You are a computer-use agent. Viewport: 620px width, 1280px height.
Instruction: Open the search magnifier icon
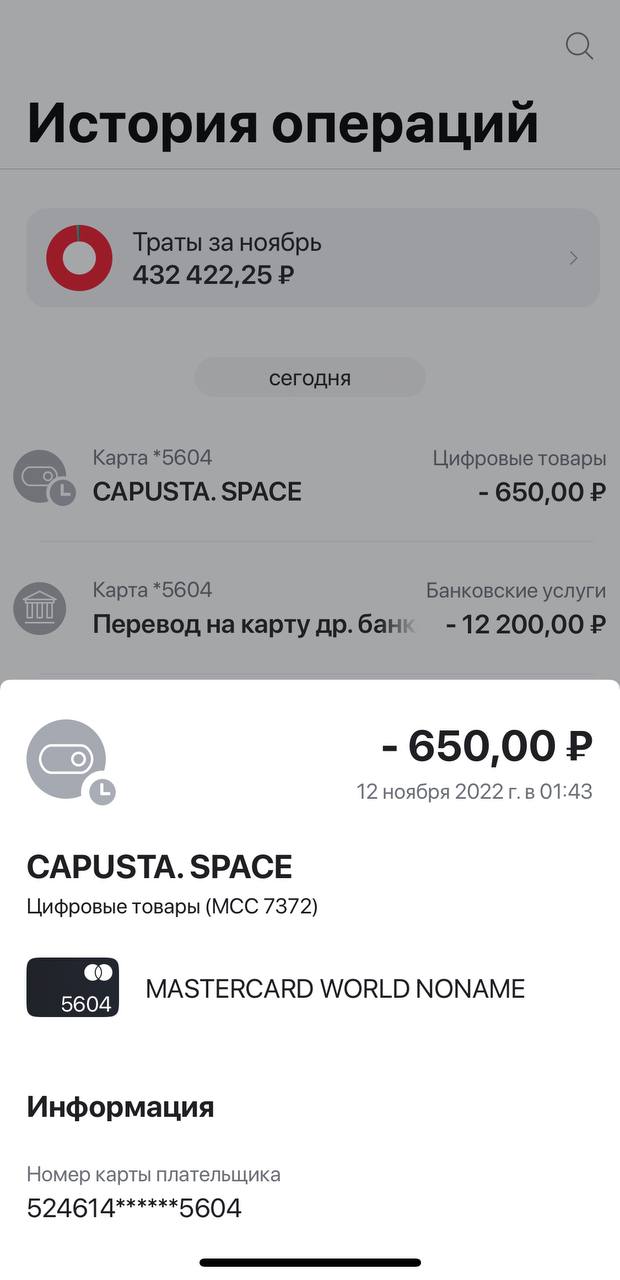coord(579,46)
